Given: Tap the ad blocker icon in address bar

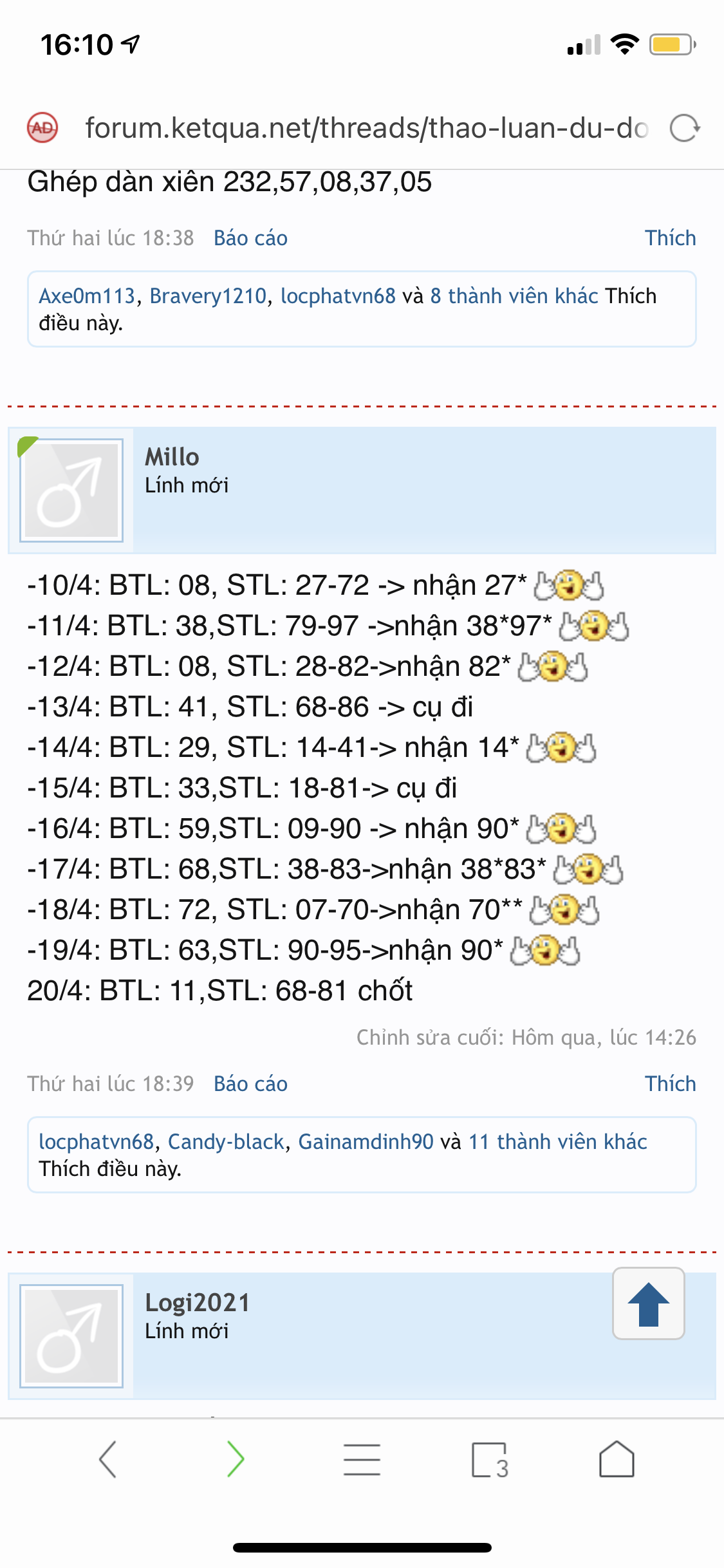Looking at the screenshot, I should [x=42, y=128].
